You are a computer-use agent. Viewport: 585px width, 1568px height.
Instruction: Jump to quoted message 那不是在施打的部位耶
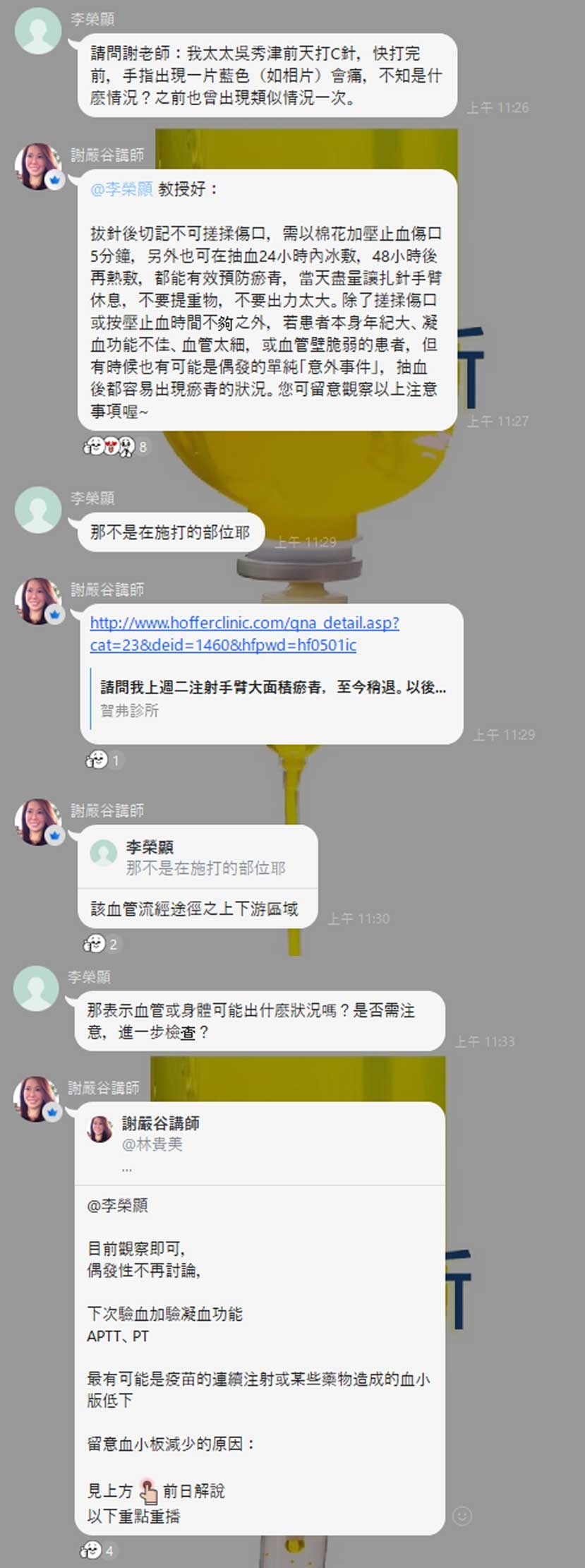[197, 857]
